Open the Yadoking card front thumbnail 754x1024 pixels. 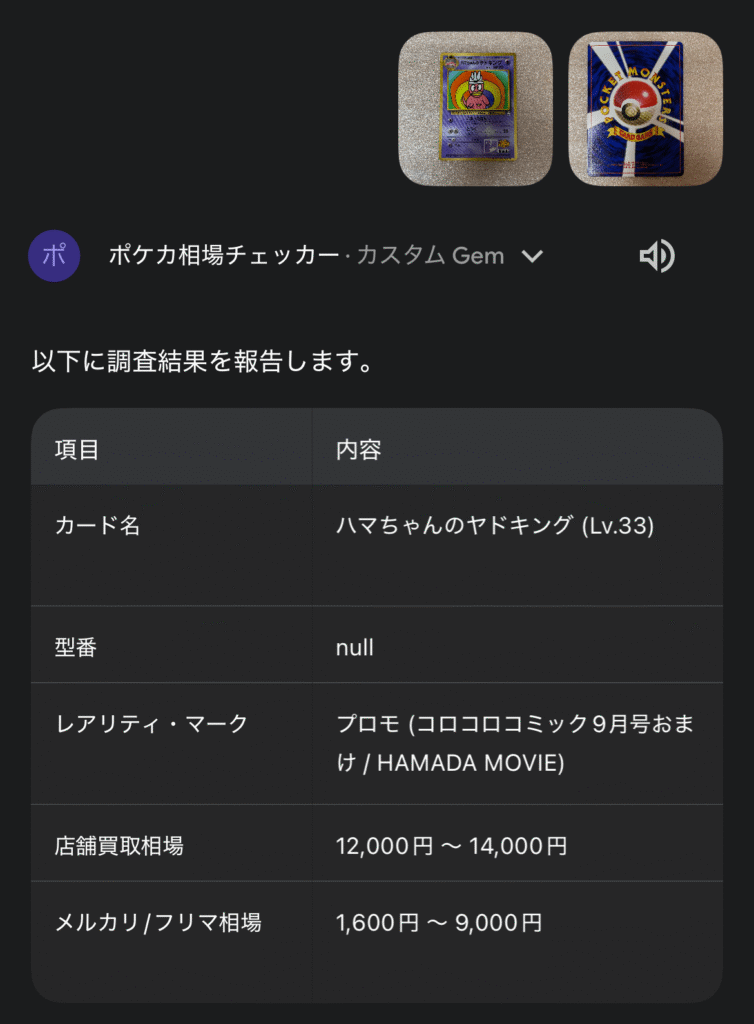point(475,108)
